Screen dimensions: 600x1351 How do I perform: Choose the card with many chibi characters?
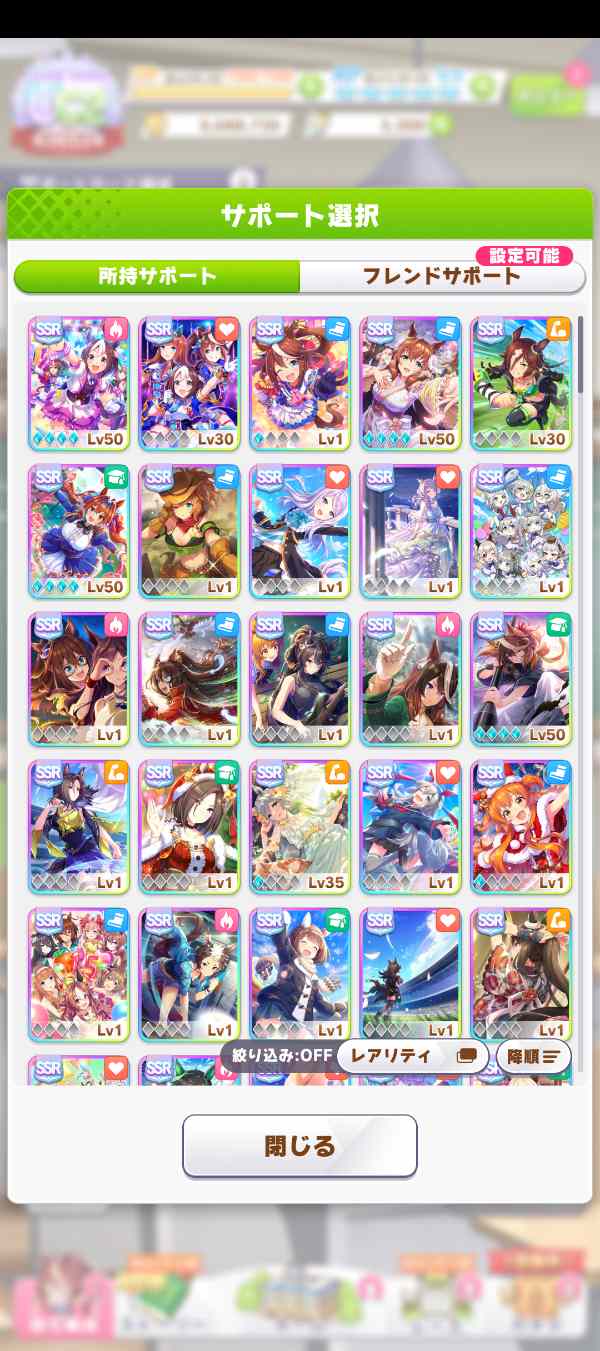pos(520,530)
